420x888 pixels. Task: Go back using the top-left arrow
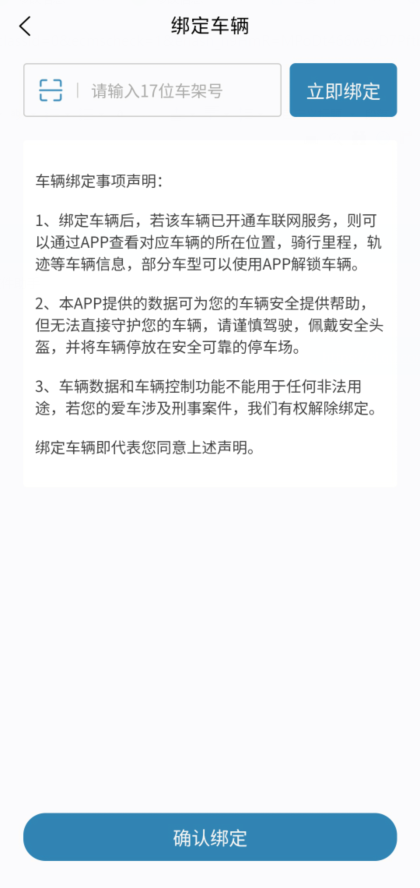pyautogui.click(x=25, y=27)
